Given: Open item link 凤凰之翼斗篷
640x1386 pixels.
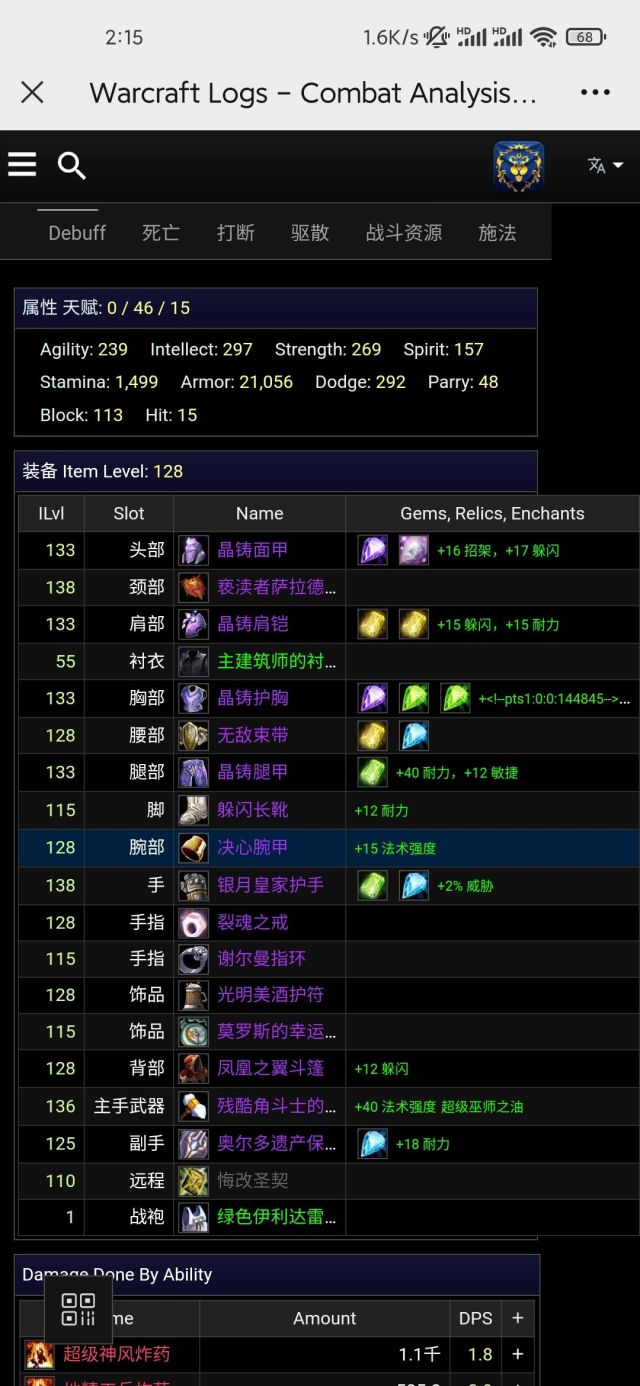Looking at the screenshot, I should click(x=270, y=1068).
